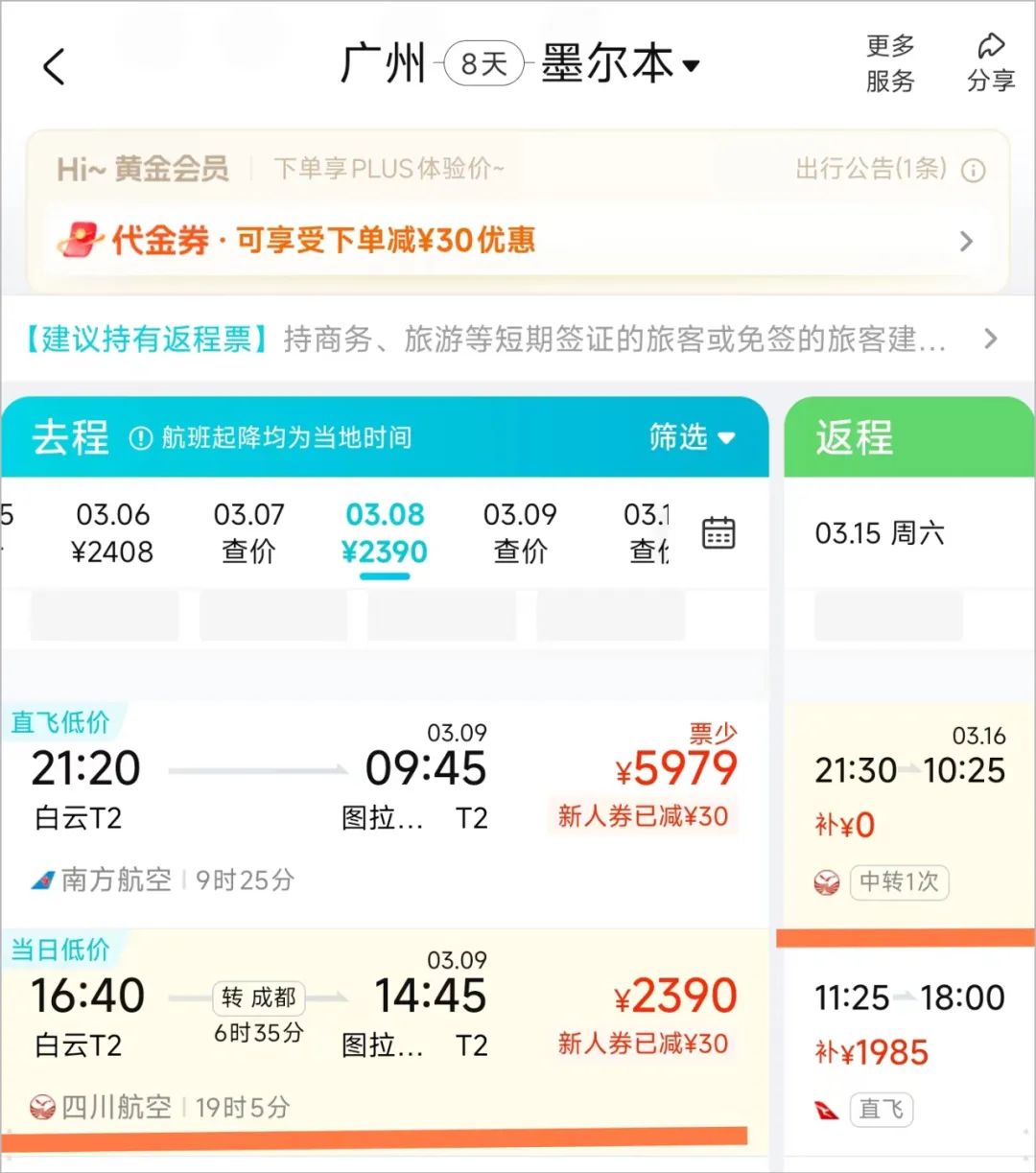Check price for 03.07 departure
Viewport: 1036px width, 1173px height.
click(248, 533)
